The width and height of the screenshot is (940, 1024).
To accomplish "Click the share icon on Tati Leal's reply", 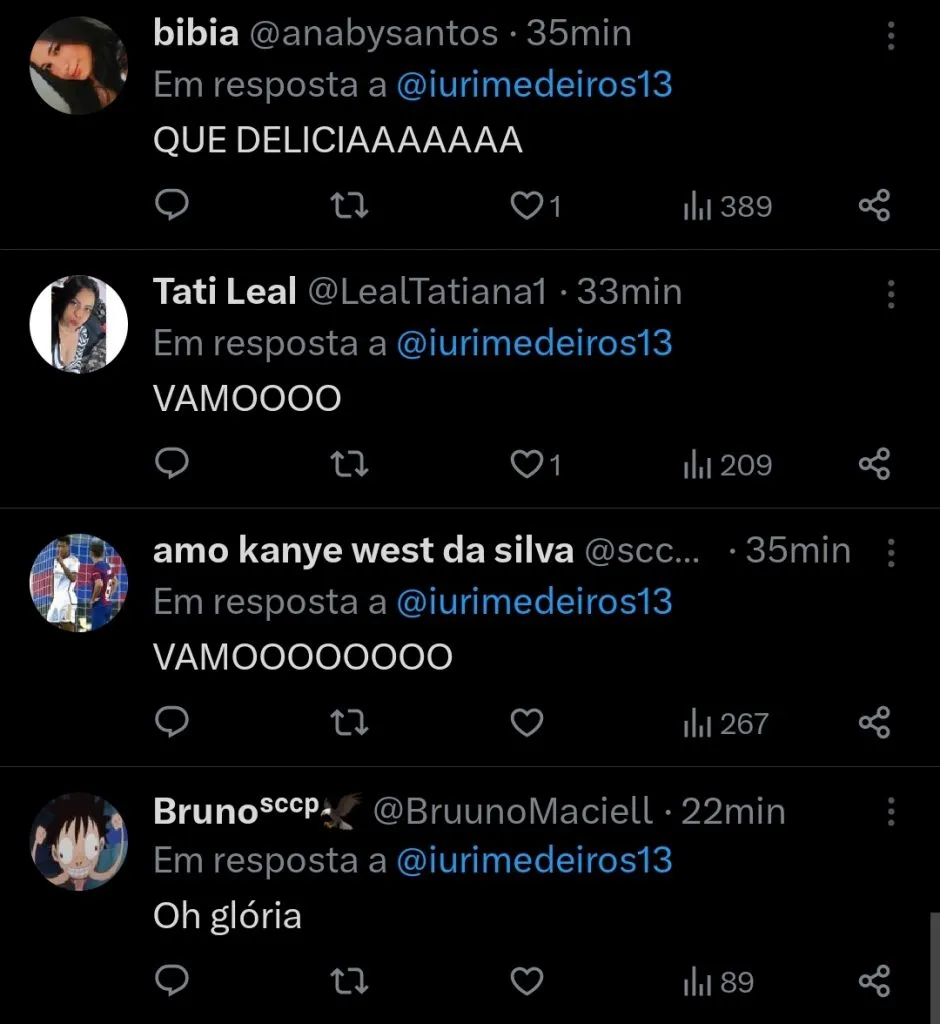I will pos(876,464).
